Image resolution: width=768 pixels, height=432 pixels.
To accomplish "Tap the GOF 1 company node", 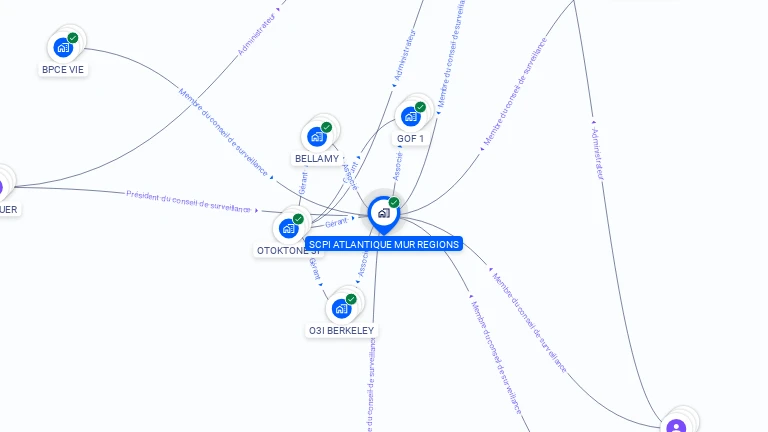I will (411, 115).
